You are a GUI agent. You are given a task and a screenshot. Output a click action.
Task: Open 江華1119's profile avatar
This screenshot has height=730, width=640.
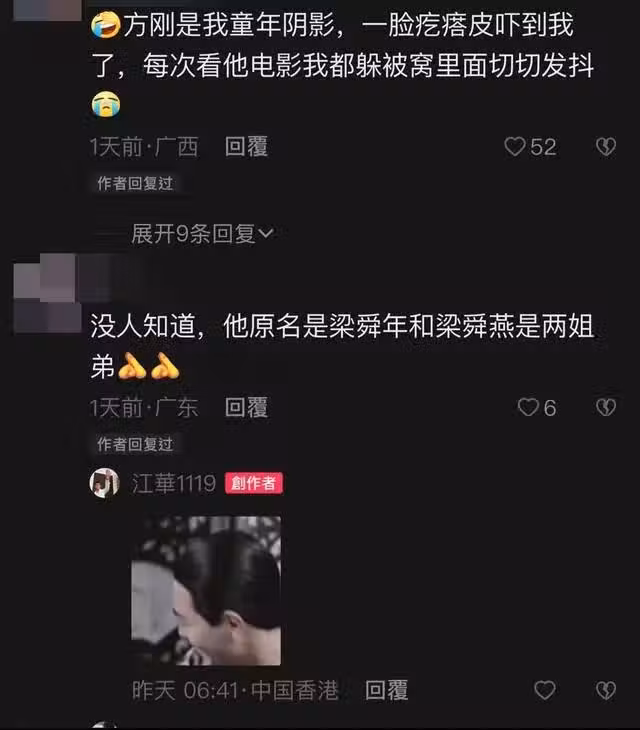[x=106, y=483]
